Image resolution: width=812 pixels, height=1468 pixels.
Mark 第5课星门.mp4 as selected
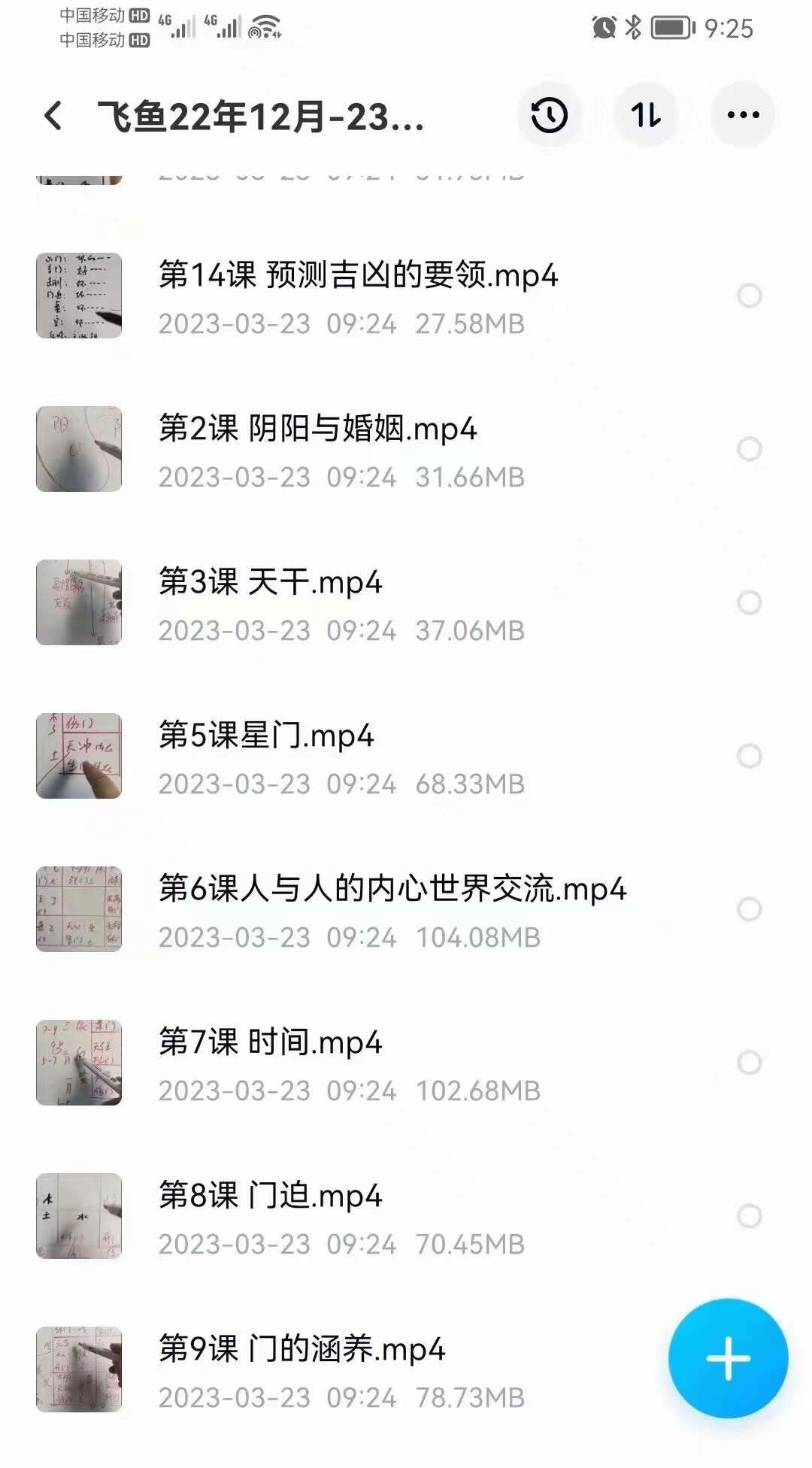coord(749,756)
